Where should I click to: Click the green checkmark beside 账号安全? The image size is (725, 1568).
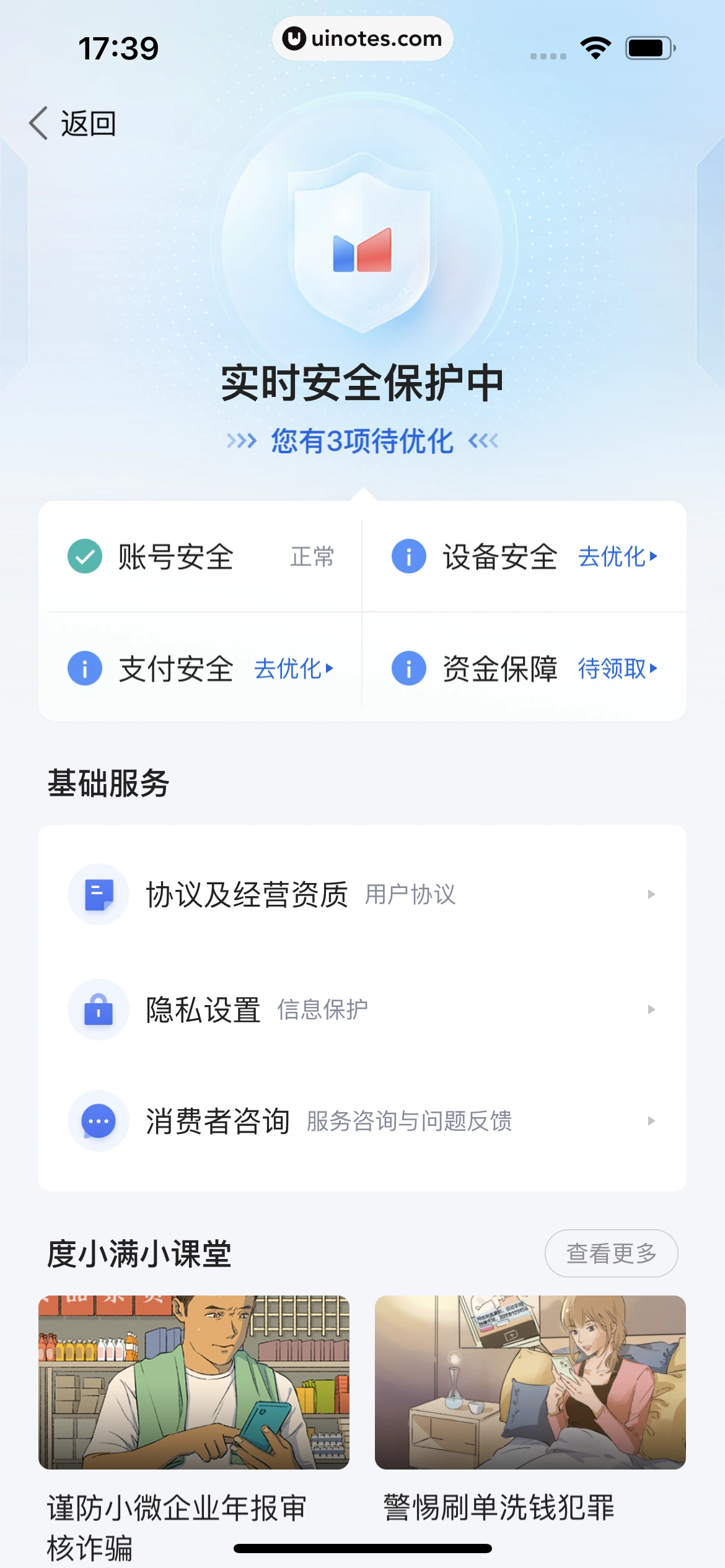click(84, 557)
